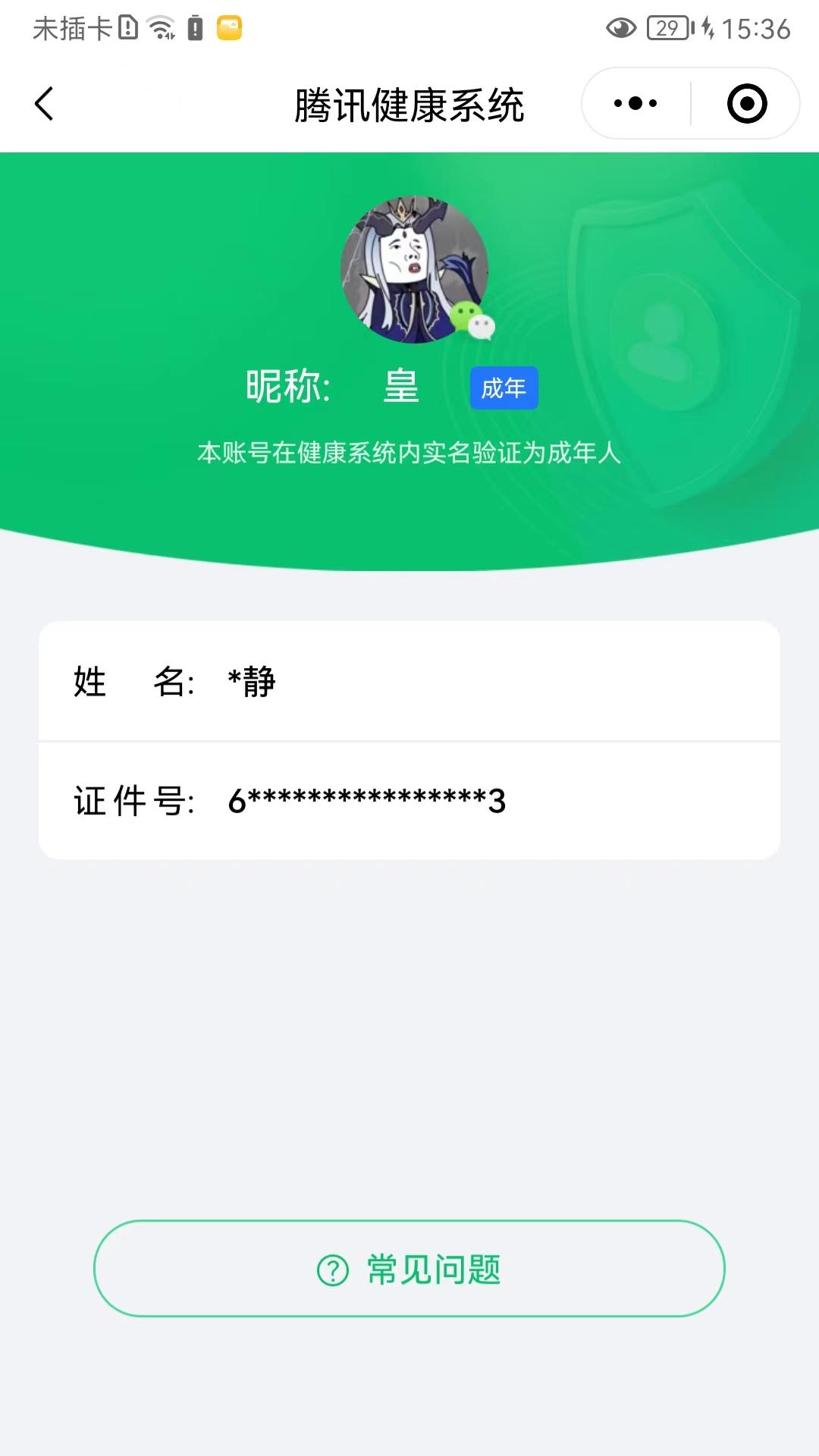Tap the back arrow to exit
The width and height of the screenshot is (819, 1456).
pos(44,102)
